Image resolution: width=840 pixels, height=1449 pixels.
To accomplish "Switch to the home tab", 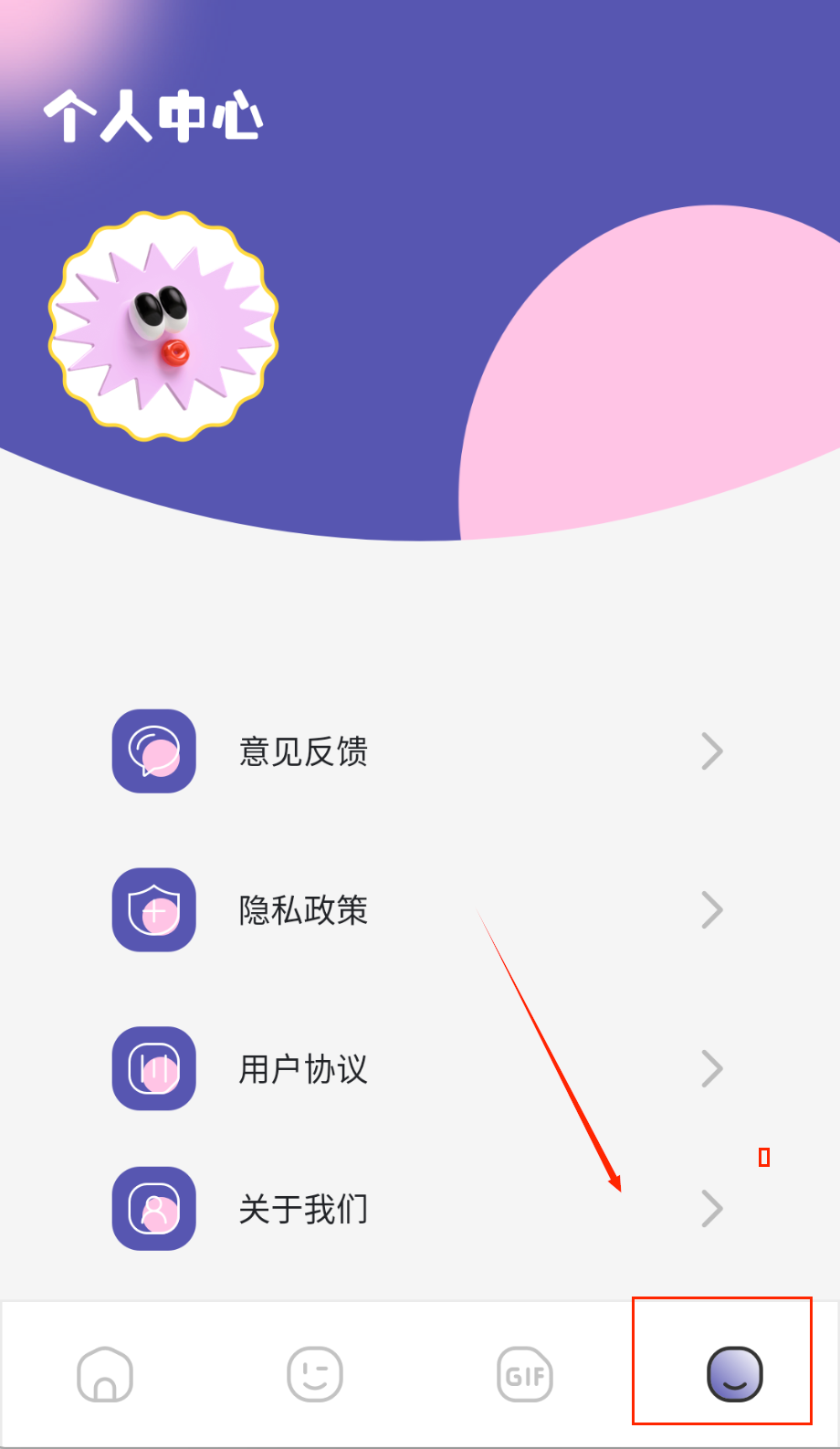I will 105,1374.
